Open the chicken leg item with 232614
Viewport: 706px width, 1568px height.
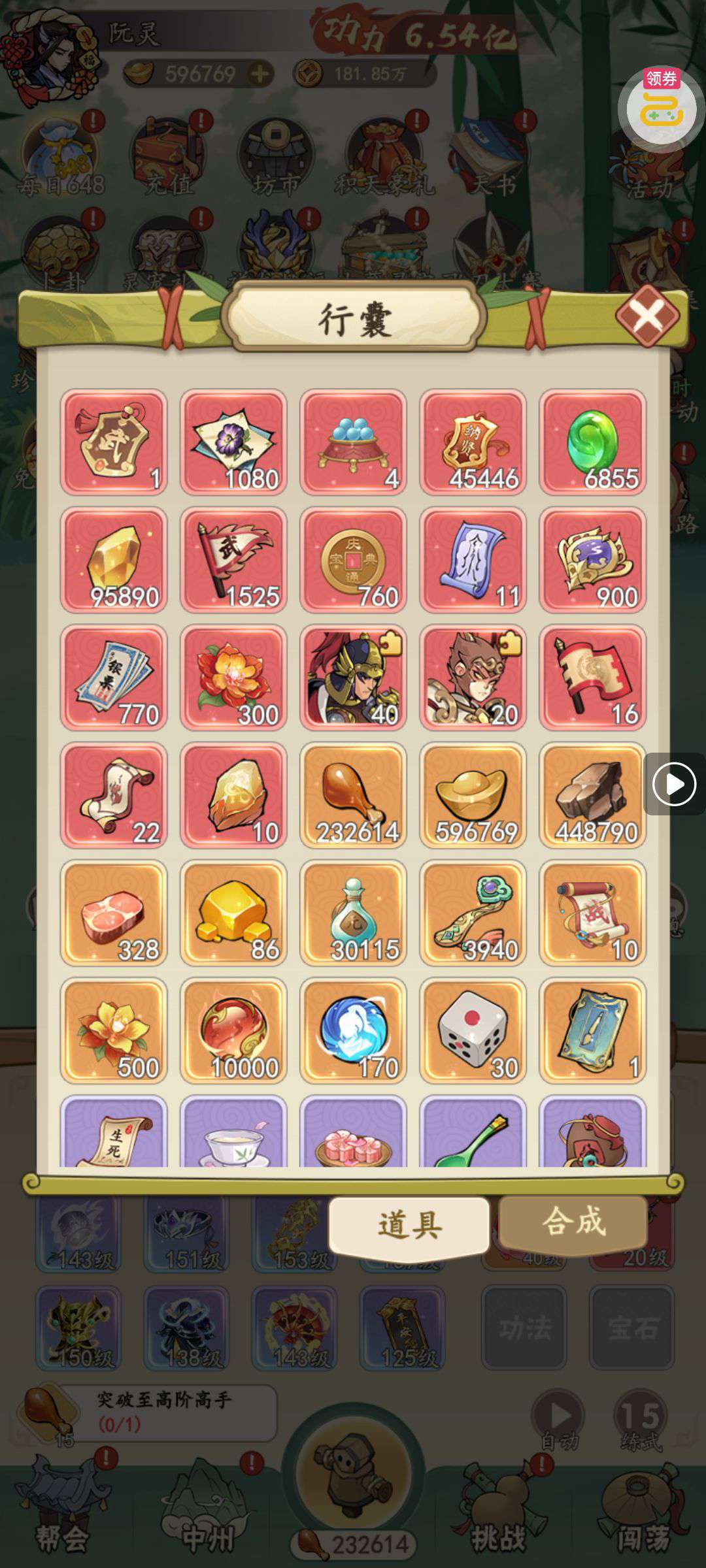pyautogui.click(x=353, y=795)
